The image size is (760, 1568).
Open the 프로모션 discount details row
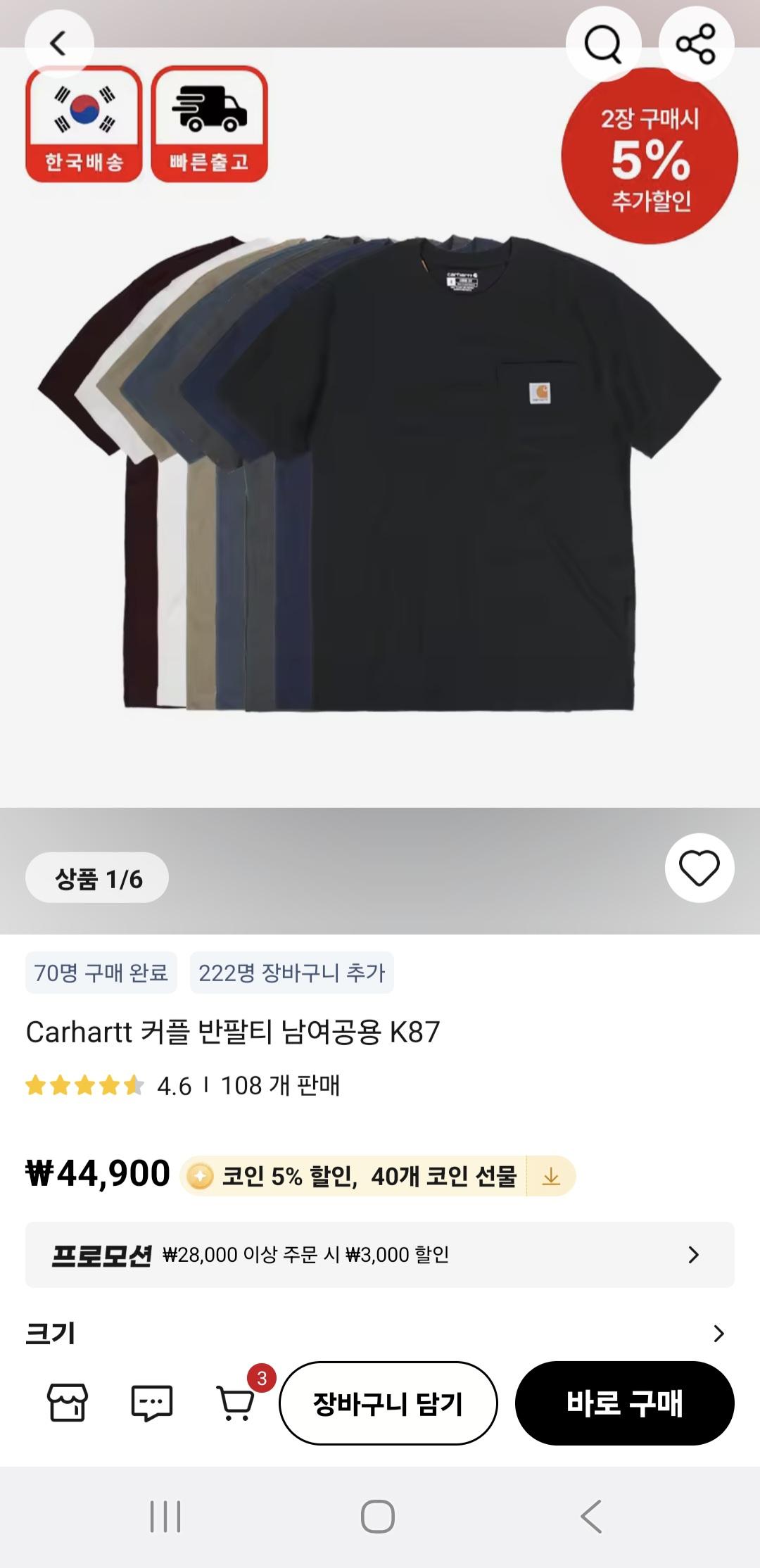[380, 1255]
